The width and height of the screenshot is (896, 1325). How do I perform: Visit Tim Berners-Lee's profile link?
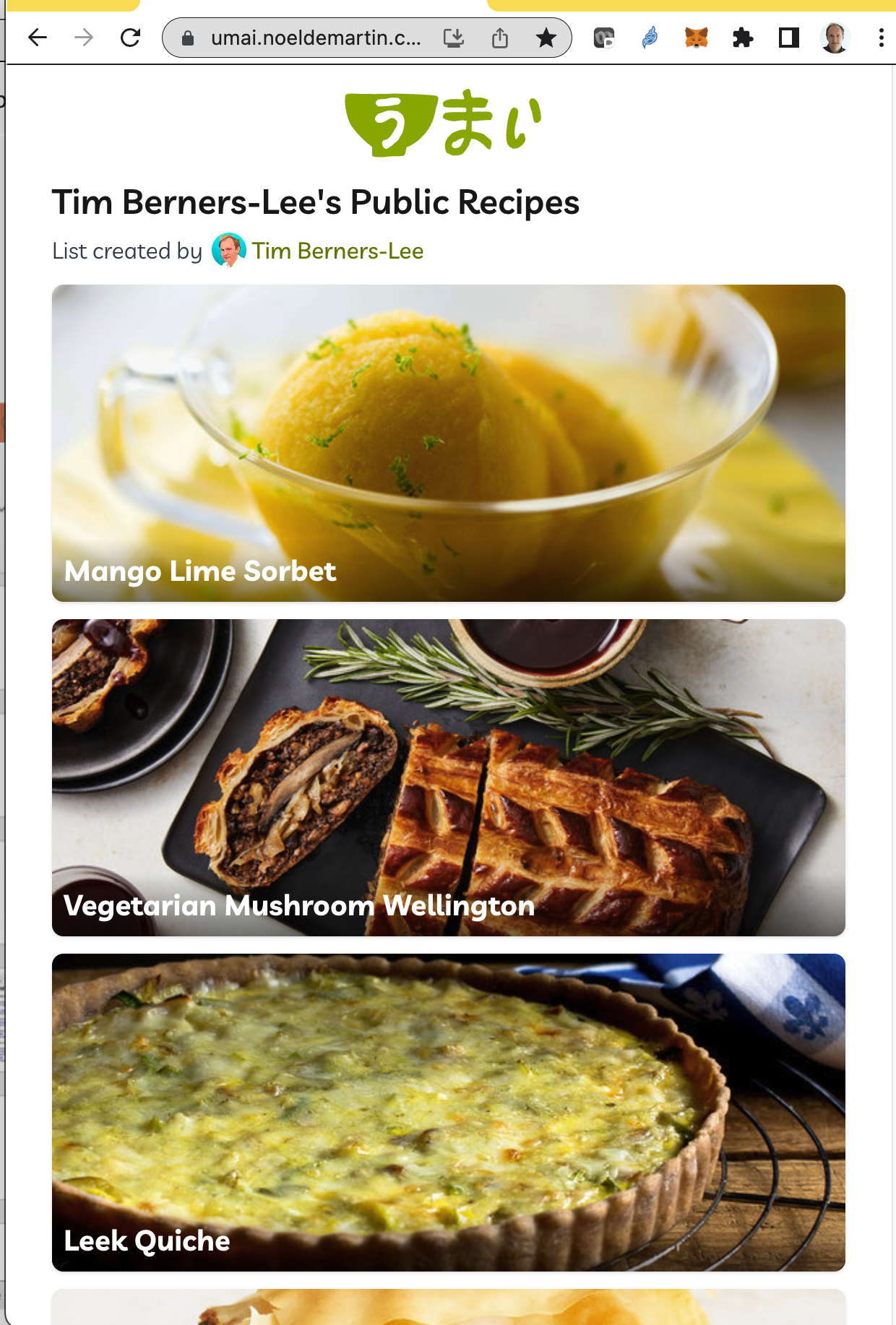(337, 251)
